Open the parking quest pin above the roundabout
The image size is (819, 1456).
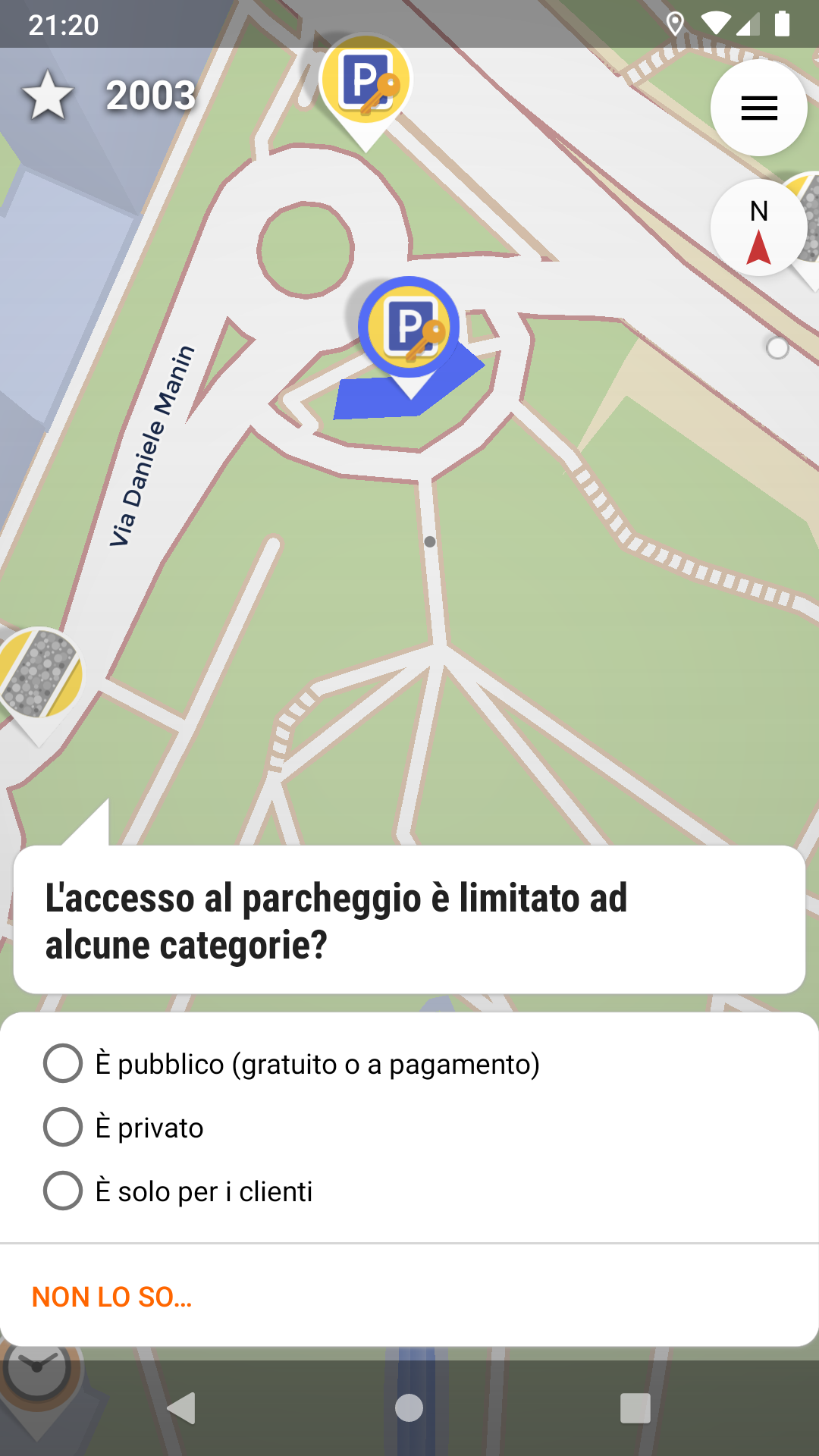[366, 82]
